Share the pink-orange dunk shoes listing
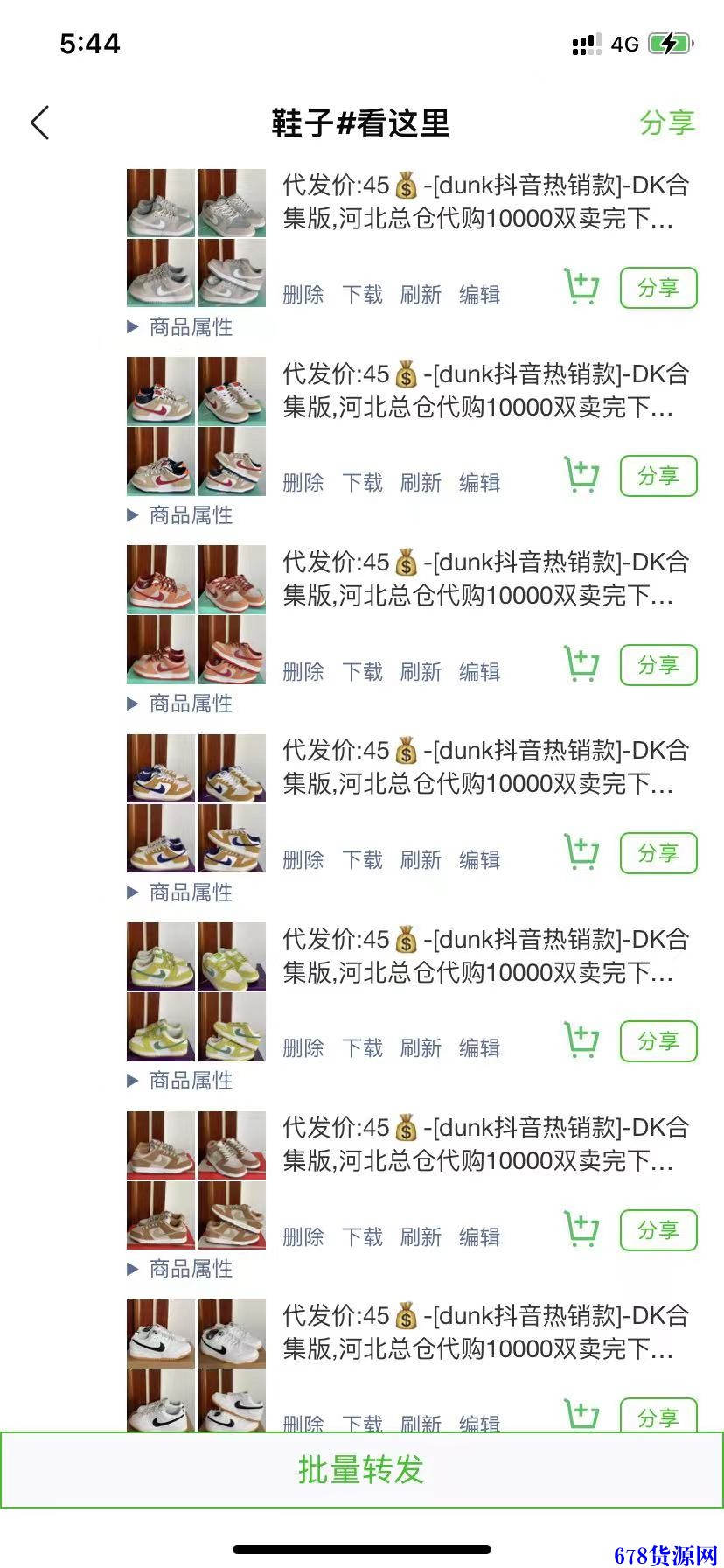 click(658, 665)
